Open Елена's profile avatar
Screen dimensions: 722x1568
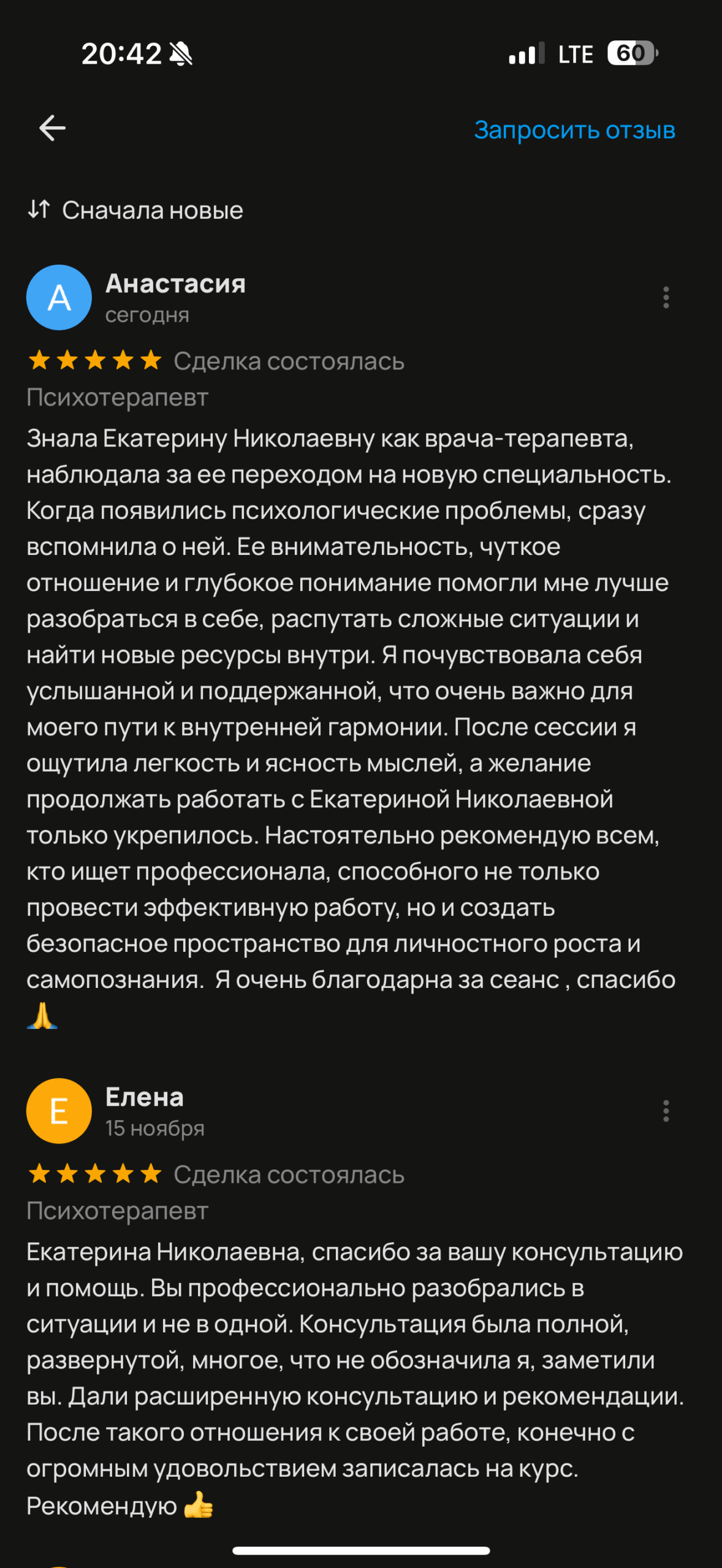coord(59,1111)
